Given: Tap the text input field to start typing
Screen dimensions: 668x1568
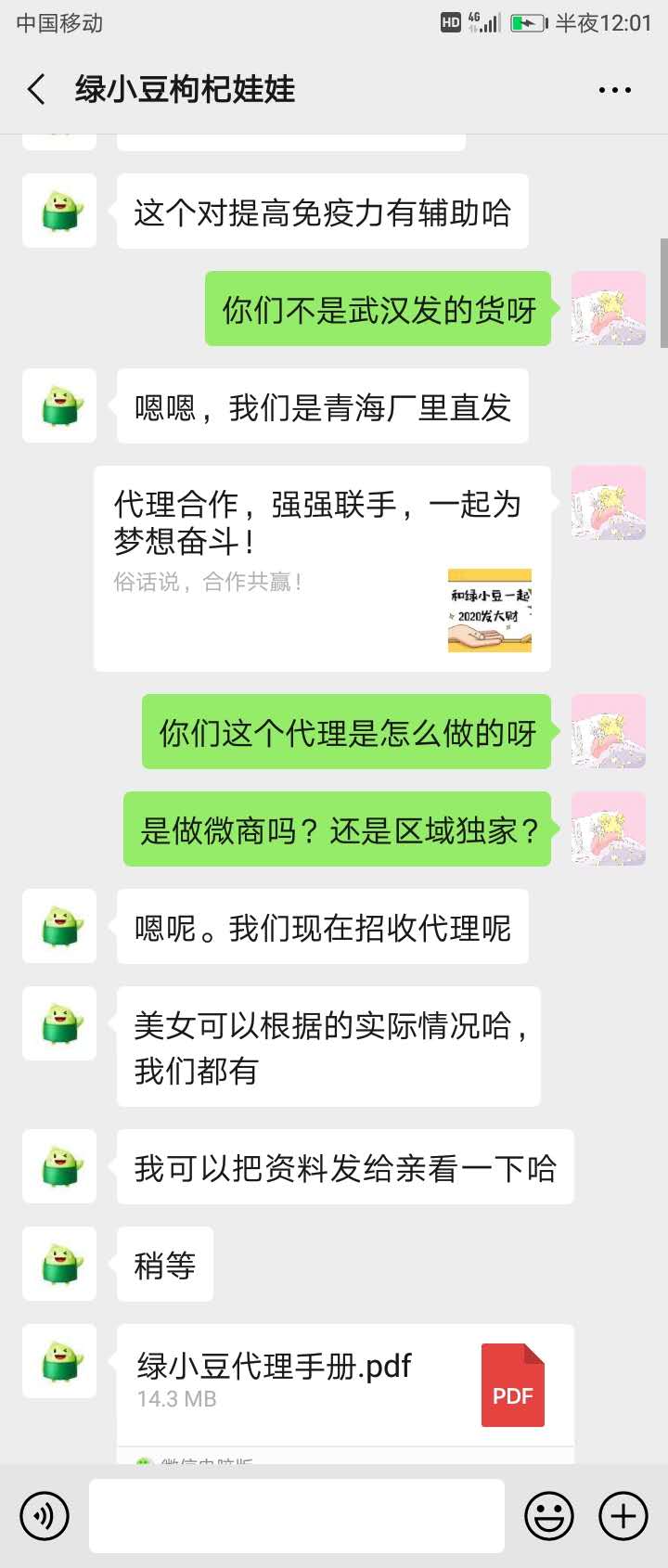Looking at the screenshot, I should tap(297, 1515).
